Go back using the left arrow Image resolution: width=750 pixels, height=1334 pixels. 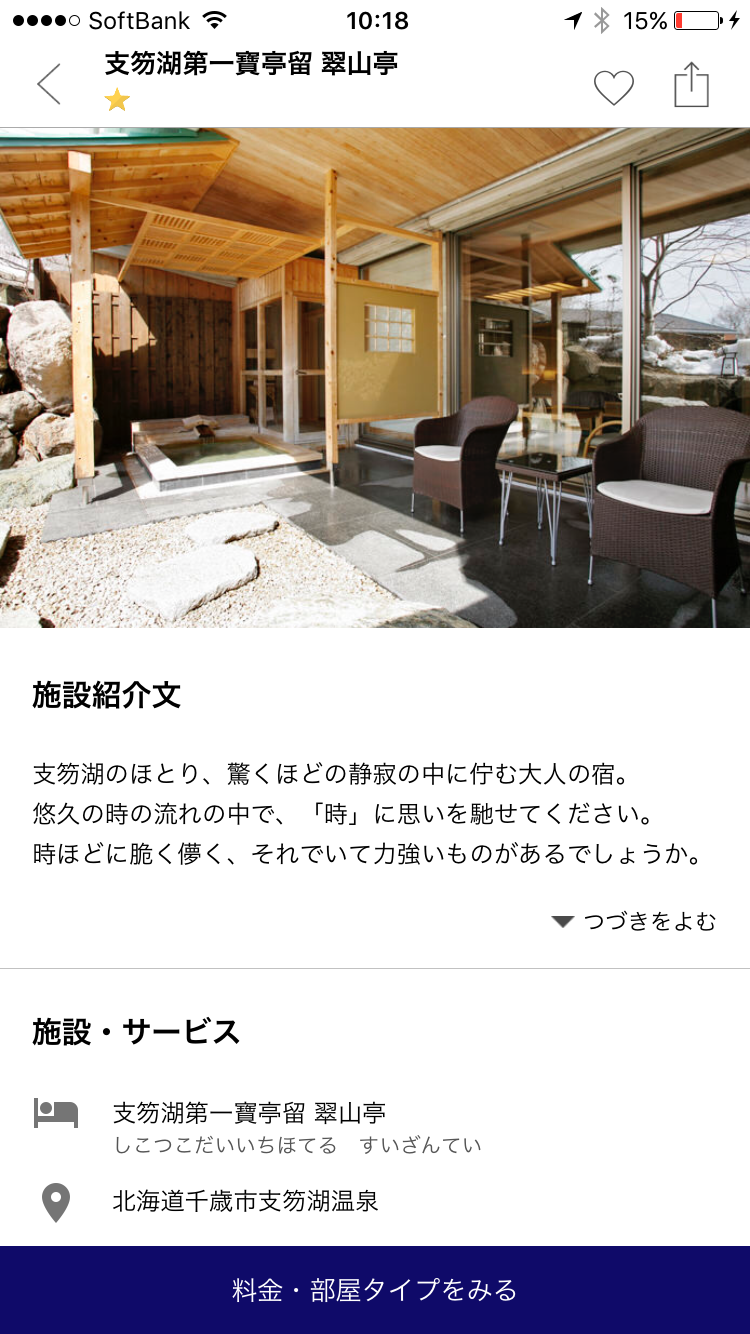[x=48, y=85]
